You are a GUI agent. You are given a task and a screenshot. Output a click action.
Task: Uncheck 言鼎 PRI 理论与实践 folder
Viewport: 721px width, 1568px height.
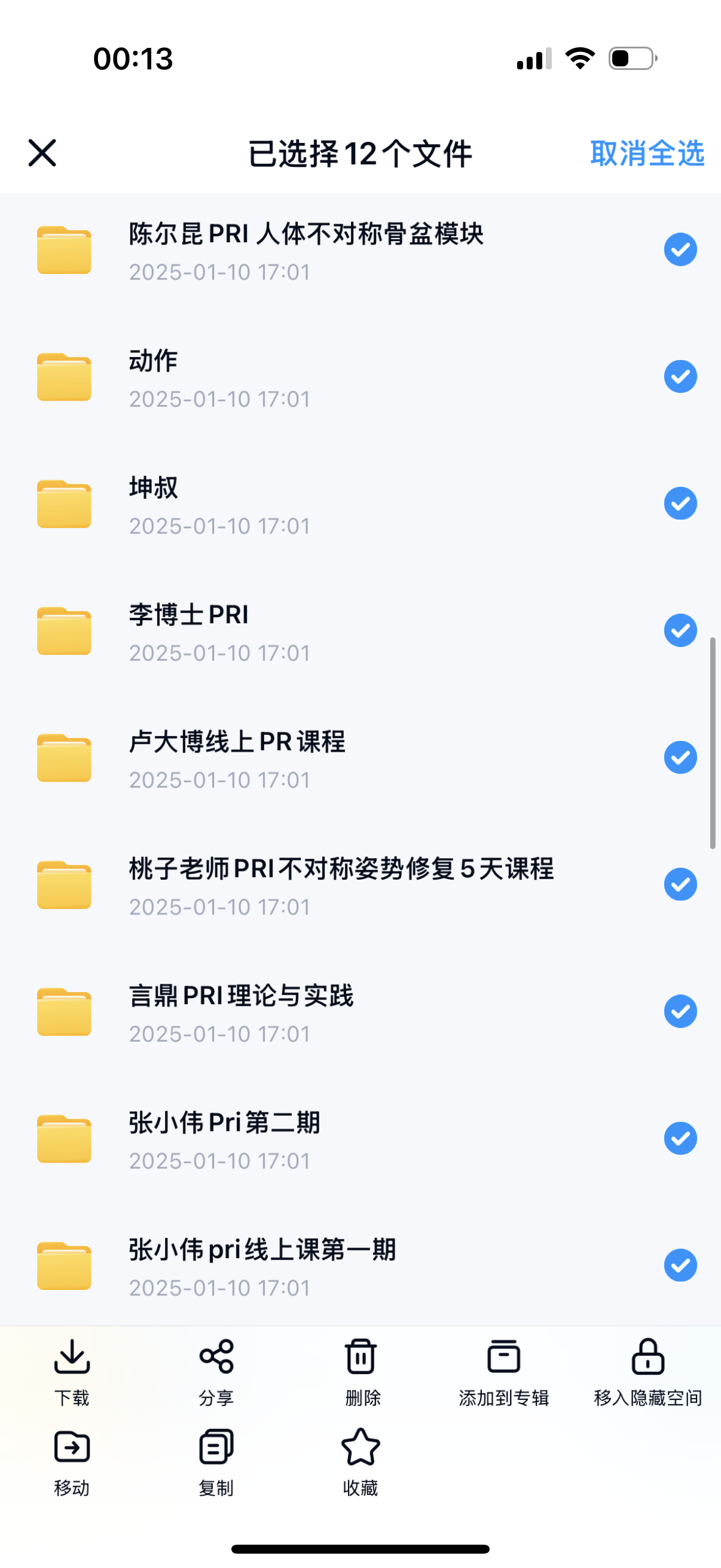click(x=680, y=1012)
